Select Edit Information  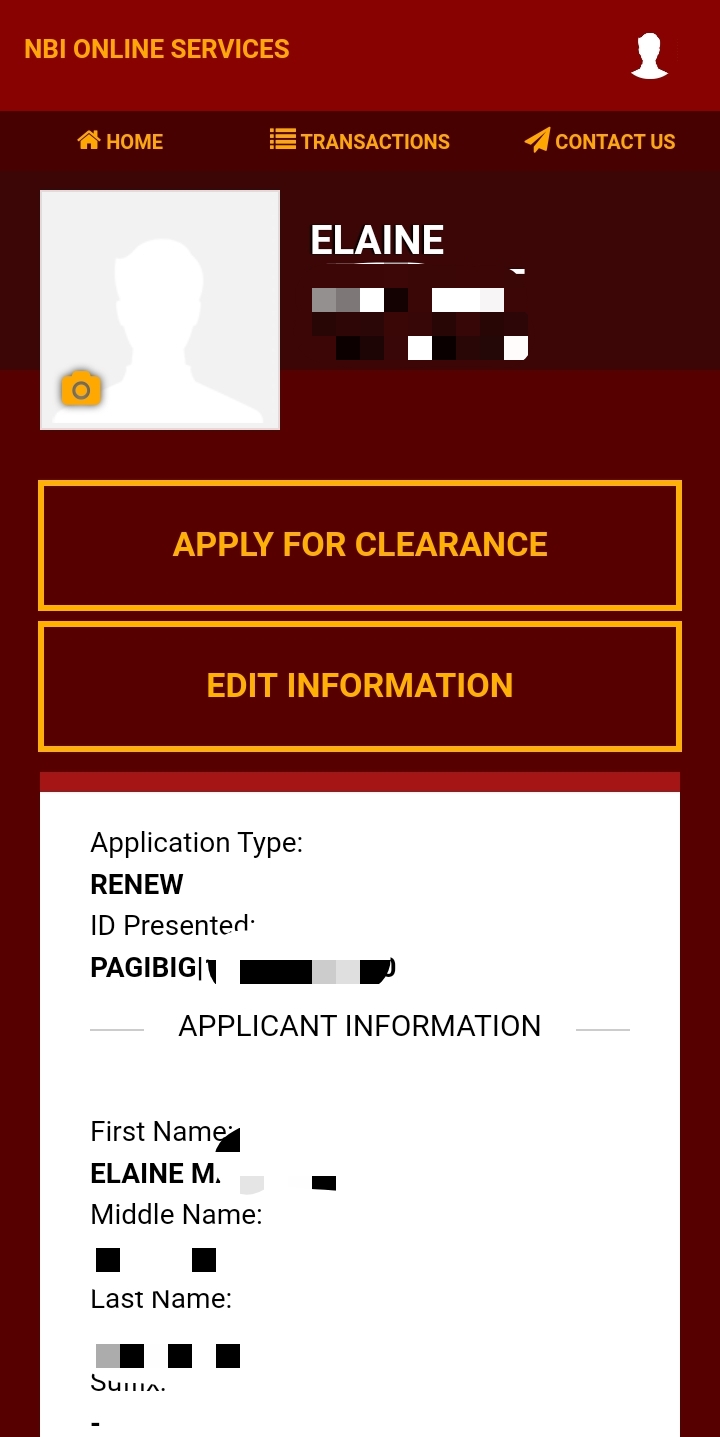click(360, 686)
